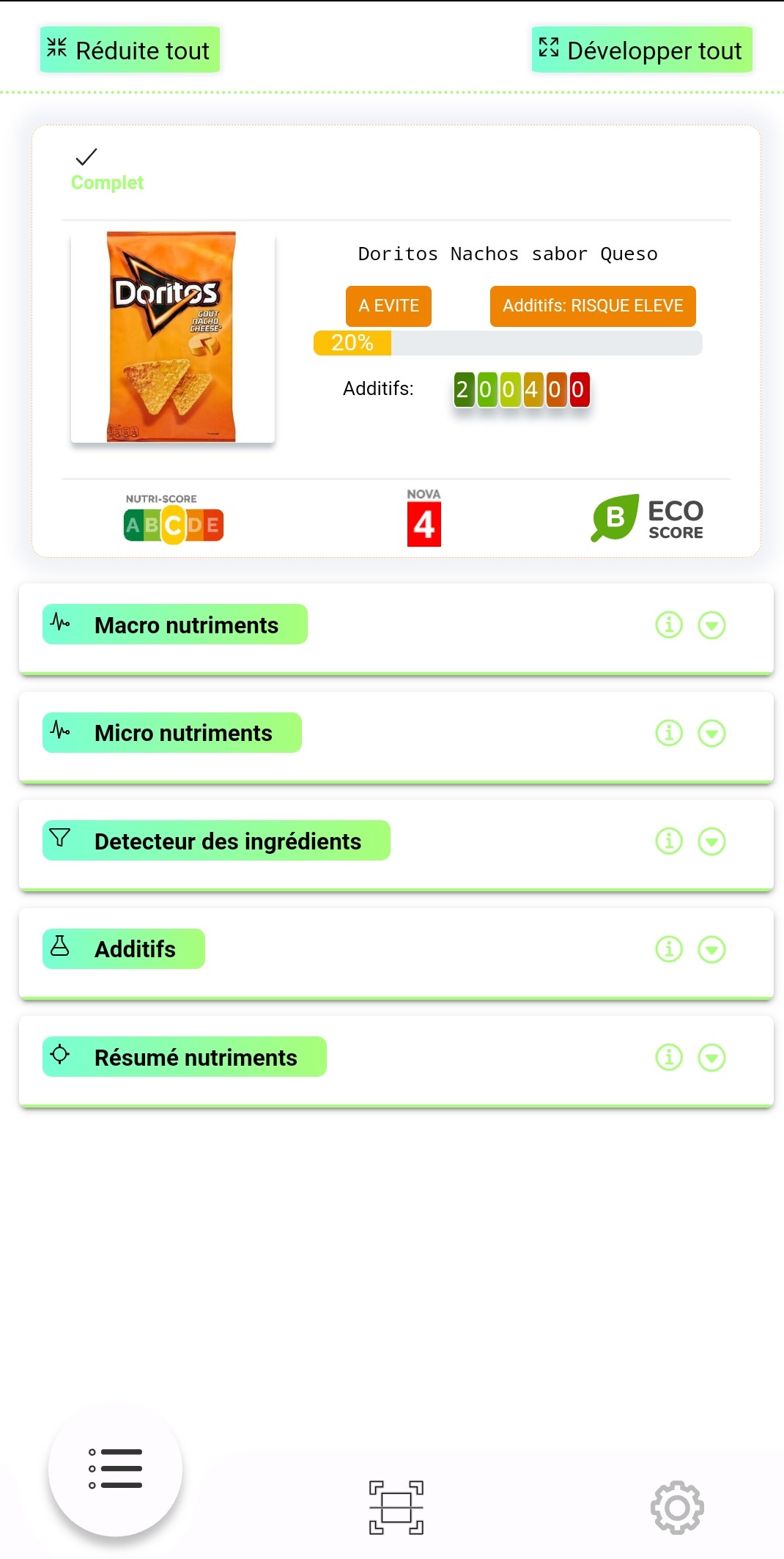This screenshot has height=1559, width=784.
Task: Show info about Micro nutriments
Action: 668,733
